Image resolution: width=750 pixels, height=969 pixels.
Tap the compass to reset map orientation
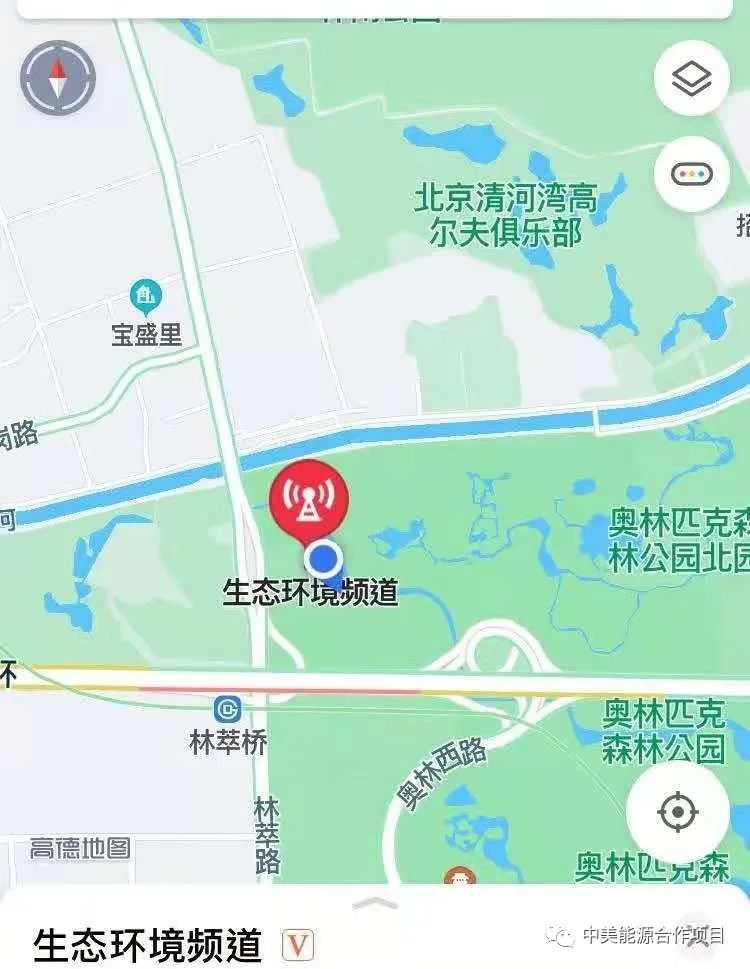point(58,78)
